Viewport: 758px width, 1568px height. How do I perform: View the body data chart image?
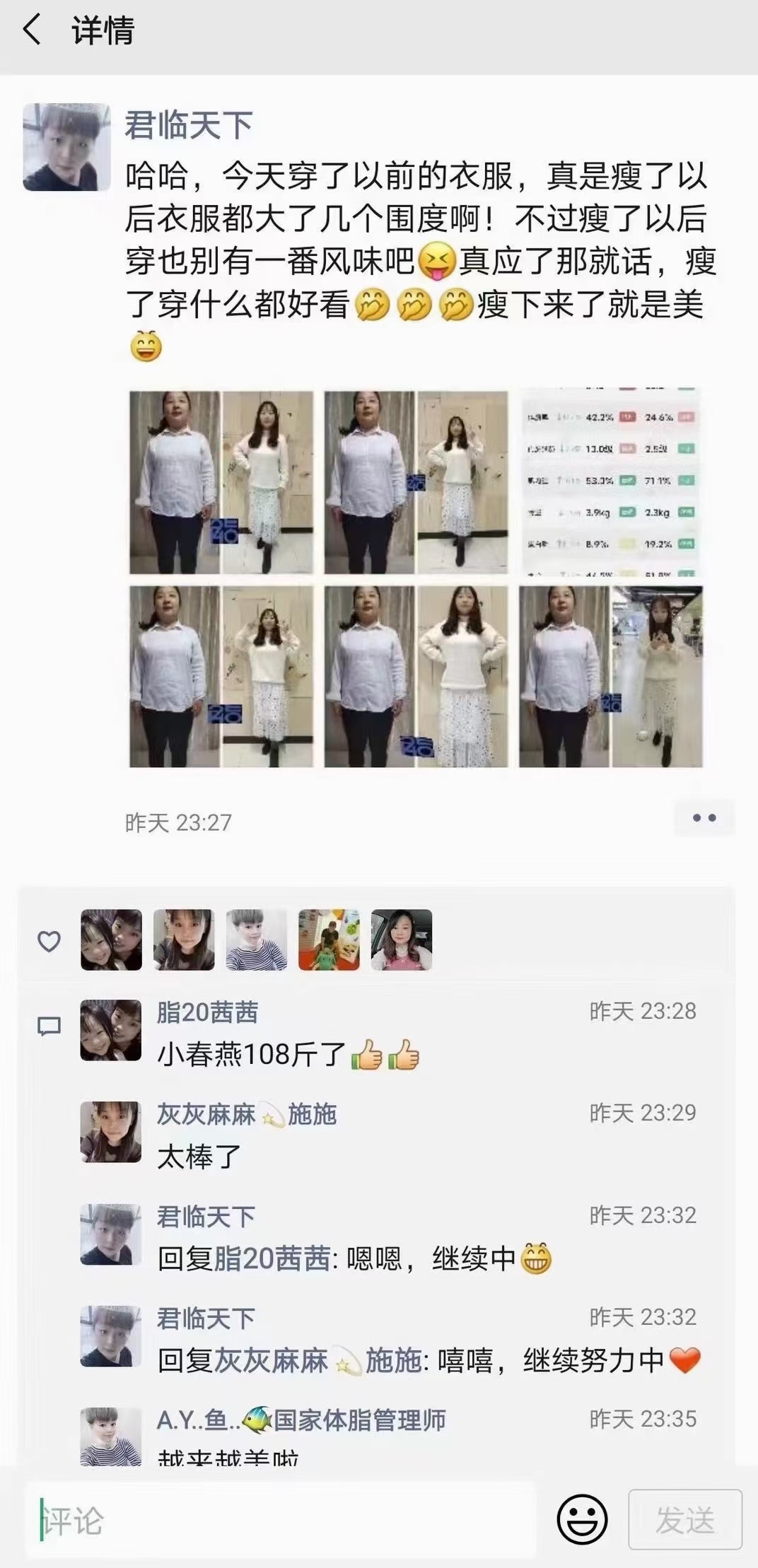tap(611, 482)
